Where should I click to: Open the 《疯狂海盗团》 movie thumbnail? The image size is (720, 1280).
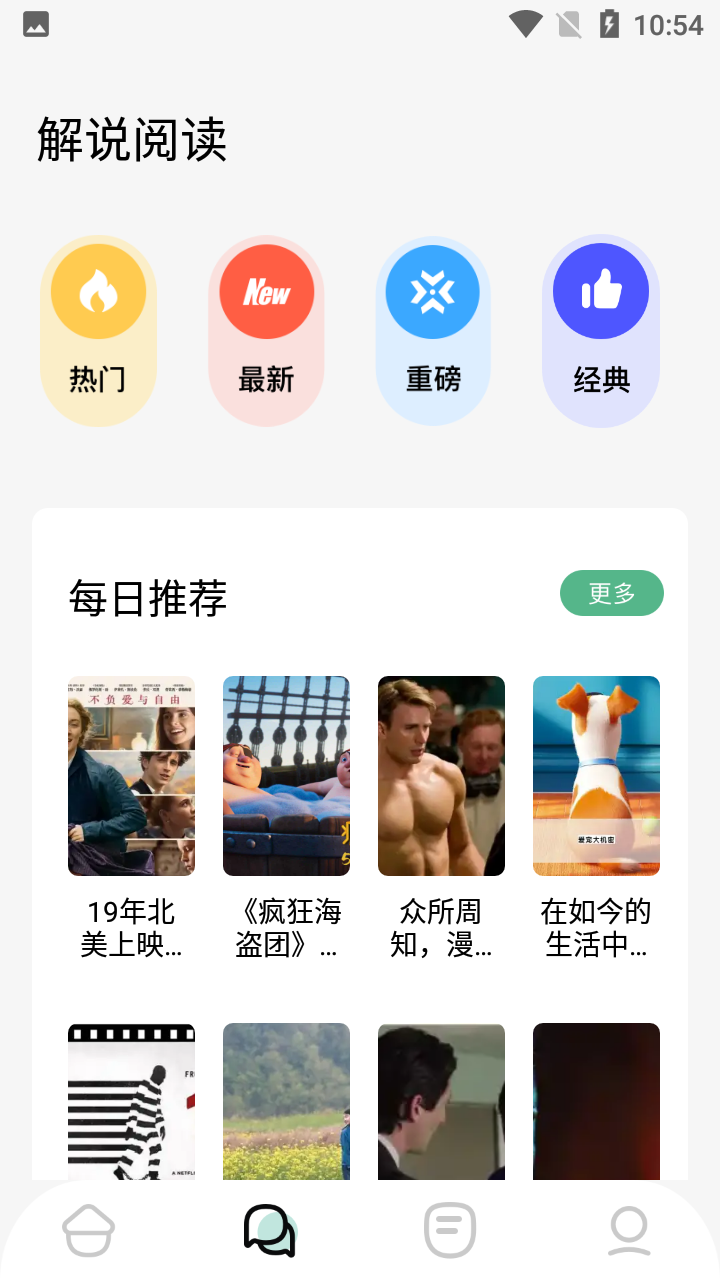coord(286,775)
